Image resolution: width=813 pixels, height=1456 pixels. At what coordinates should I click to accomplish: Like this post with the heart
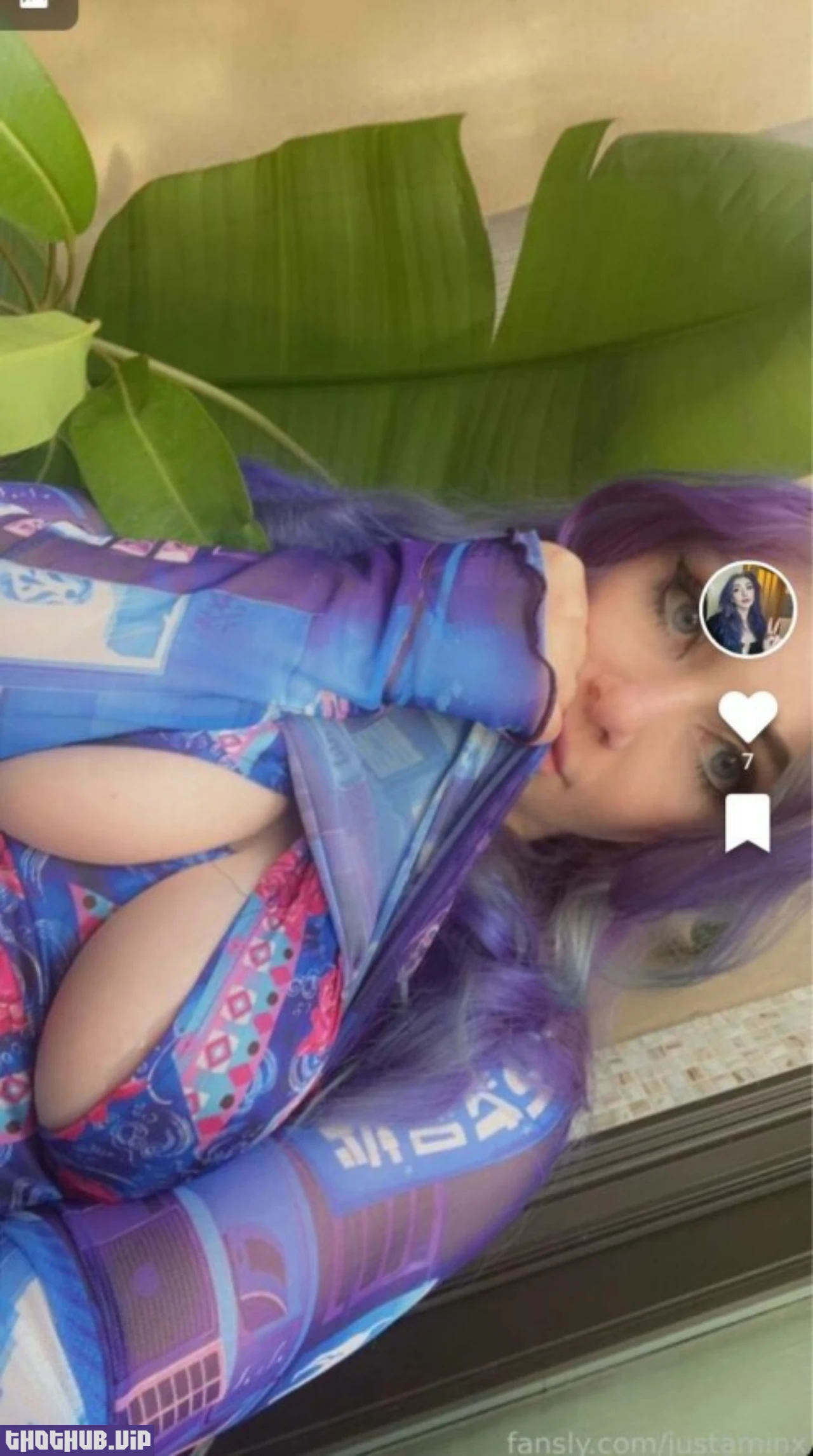pos(748,716)
